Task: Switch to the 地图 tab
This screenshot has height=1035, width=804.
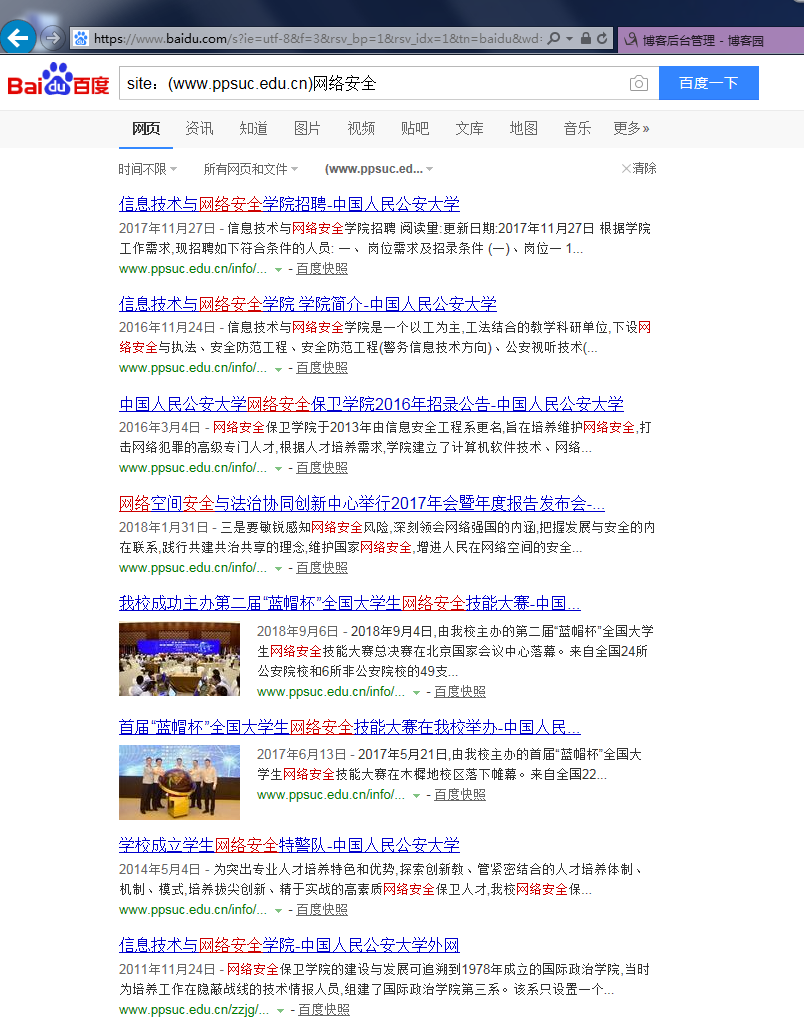Action: (523, 128)
